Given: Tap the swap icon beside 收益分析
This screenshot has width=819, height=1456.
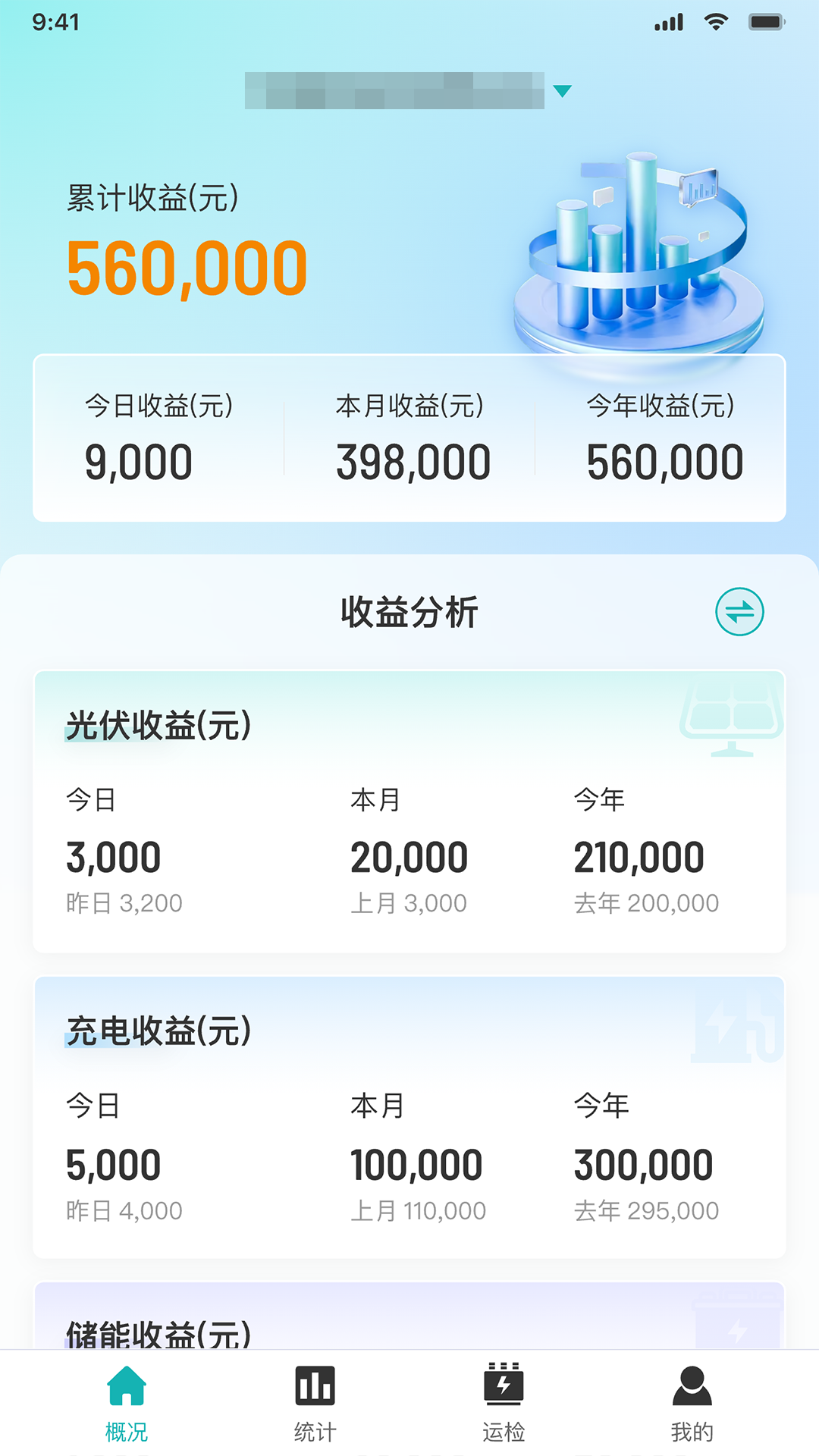Looking at the screenshot, I should (x=739, y=612).
